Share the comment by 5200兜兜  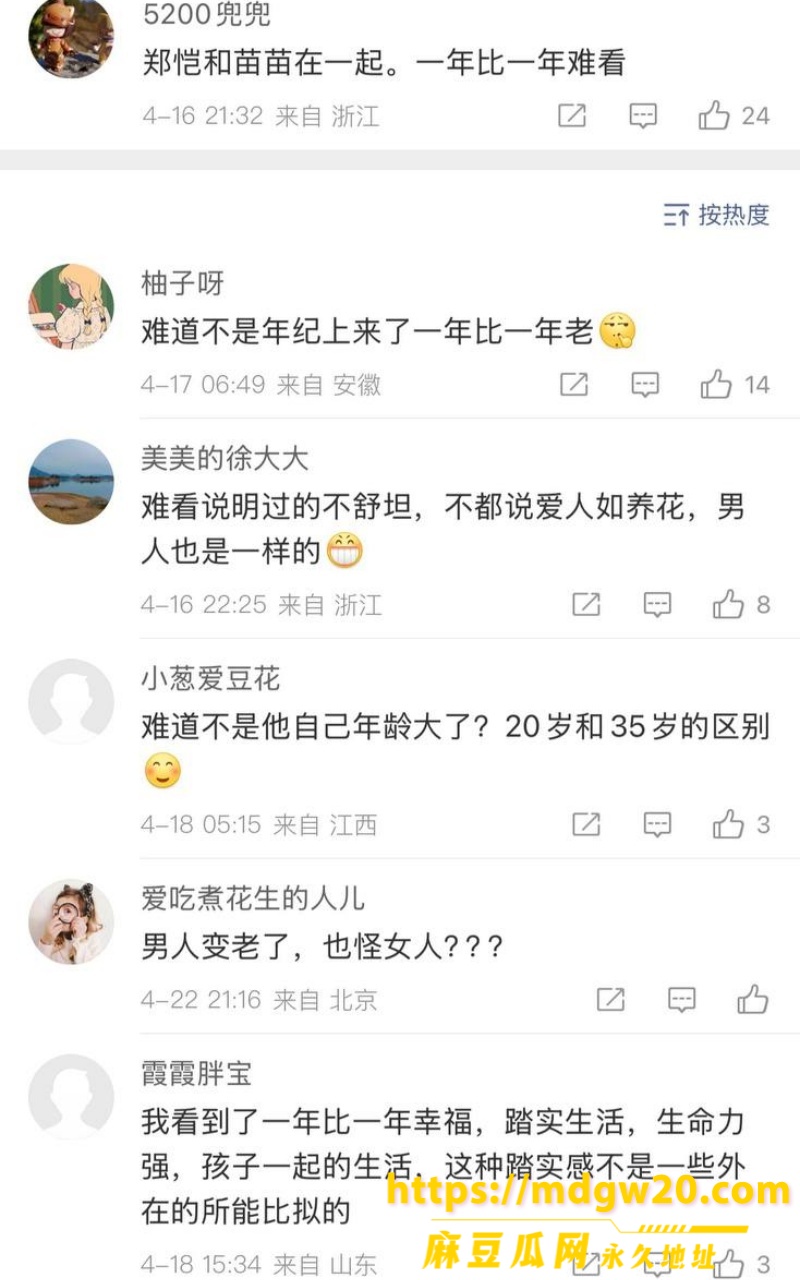point(572,116)
